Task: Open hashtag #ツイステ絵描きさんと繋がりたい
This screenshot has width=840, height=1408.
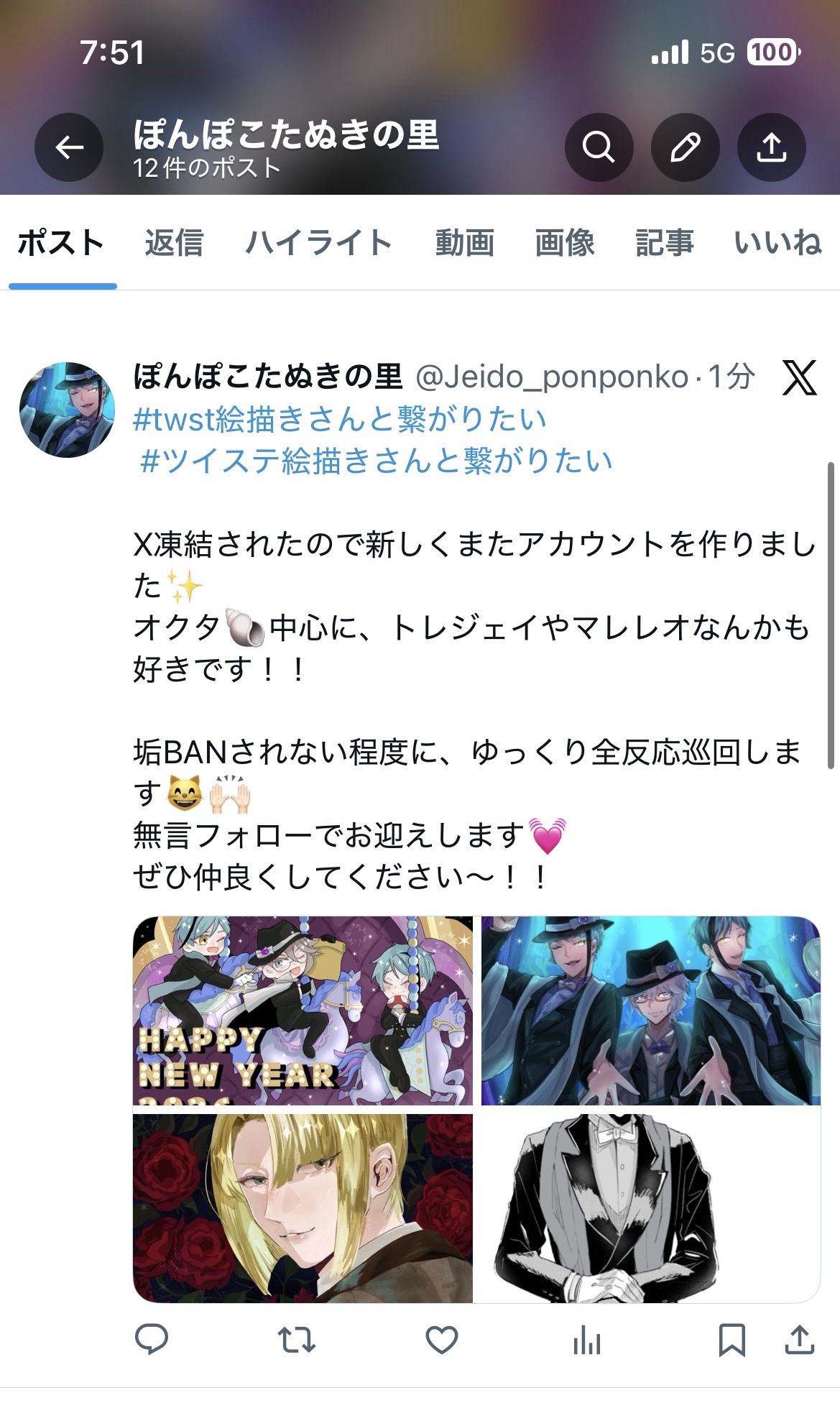Action: [x=377, y=461]
